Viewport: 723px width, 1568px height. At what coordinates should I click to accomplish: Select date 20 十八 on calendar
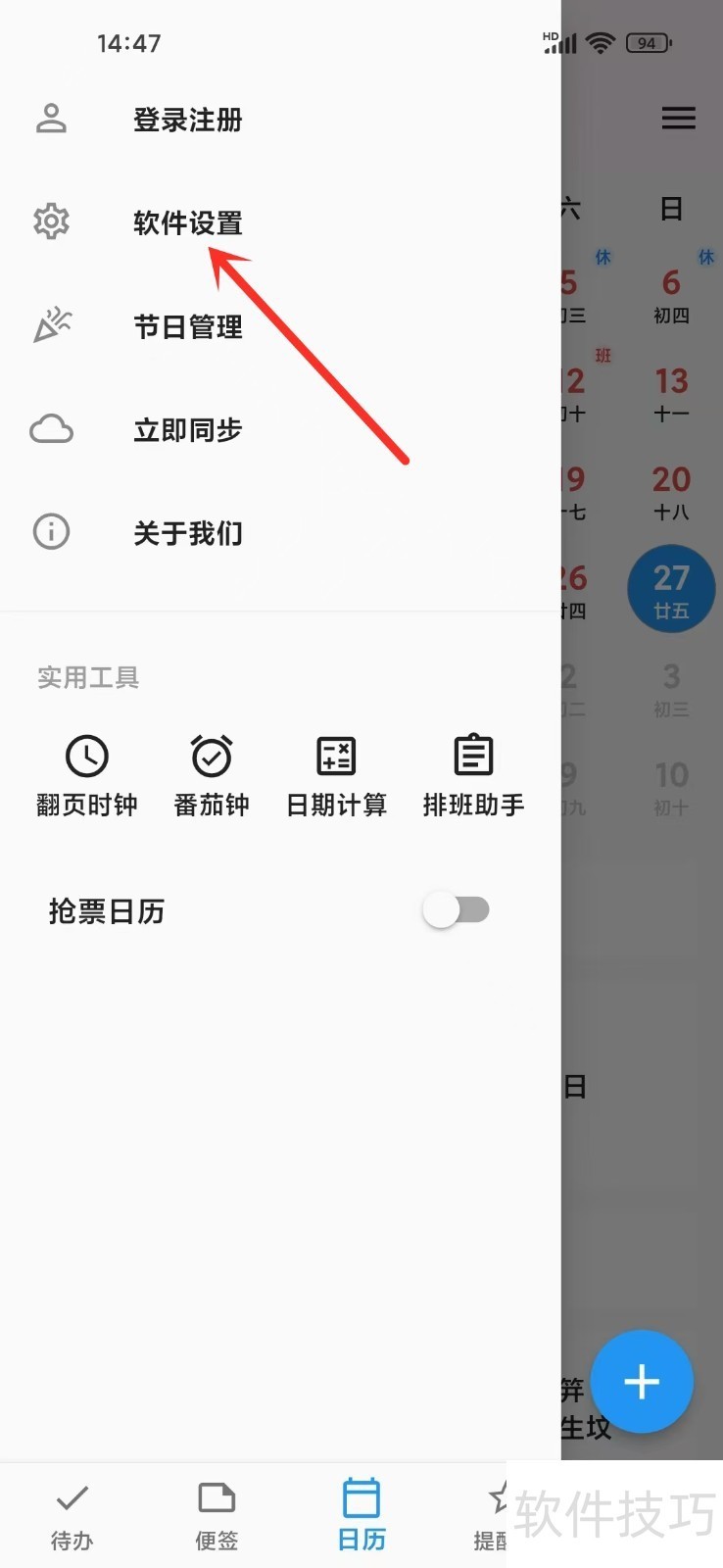tap(671, 491)
